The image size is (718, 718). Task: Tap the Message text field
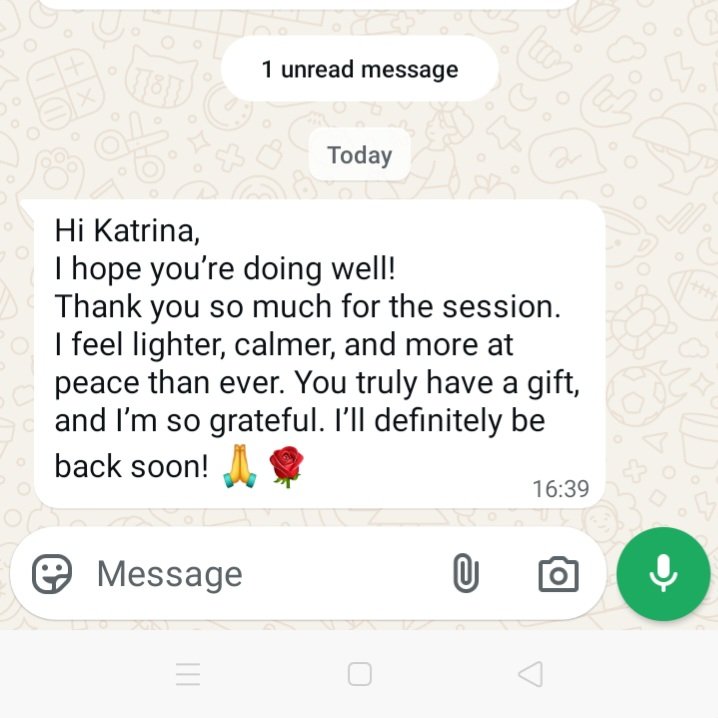tap(260, 574)
